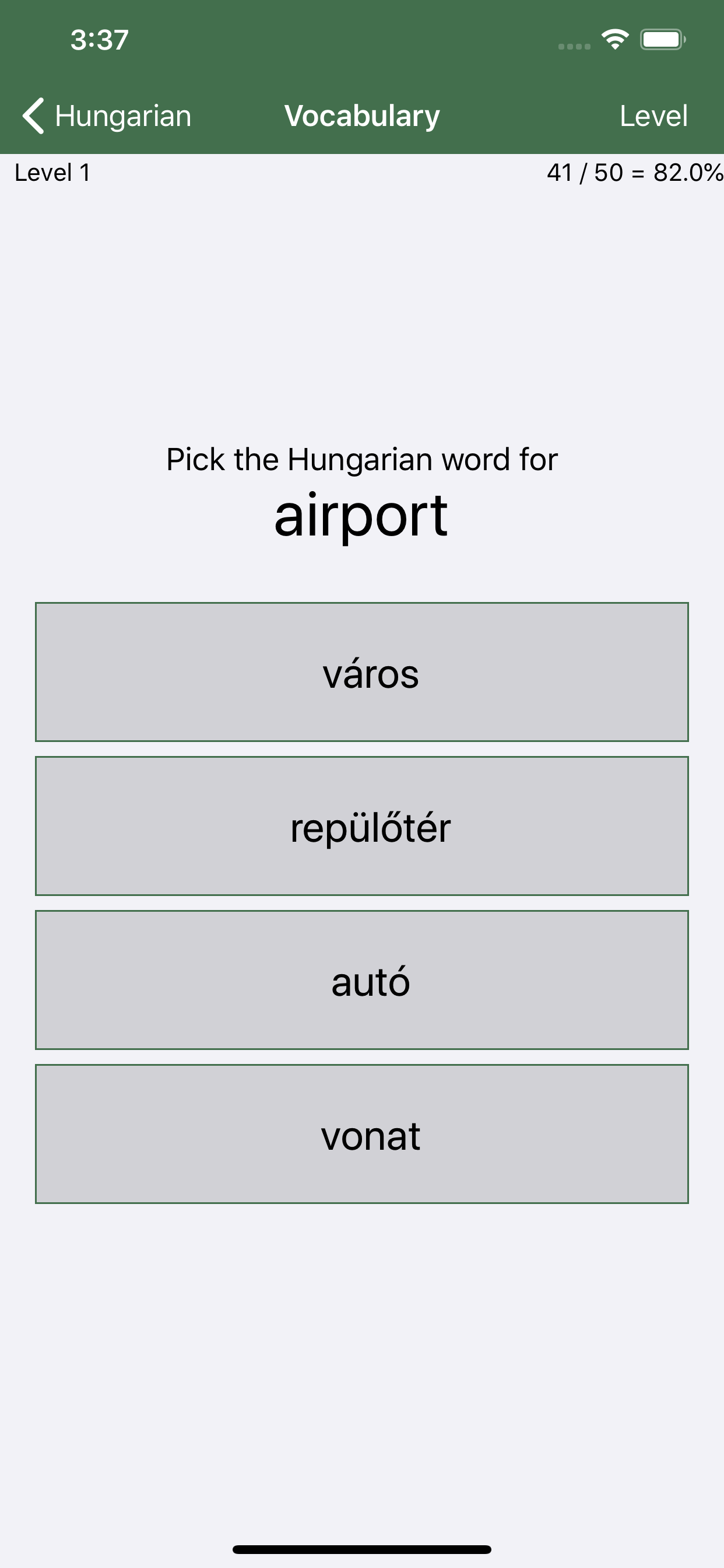724x1568 pixels.
Task: Select the answer "vonat"
Action: 362,1134
